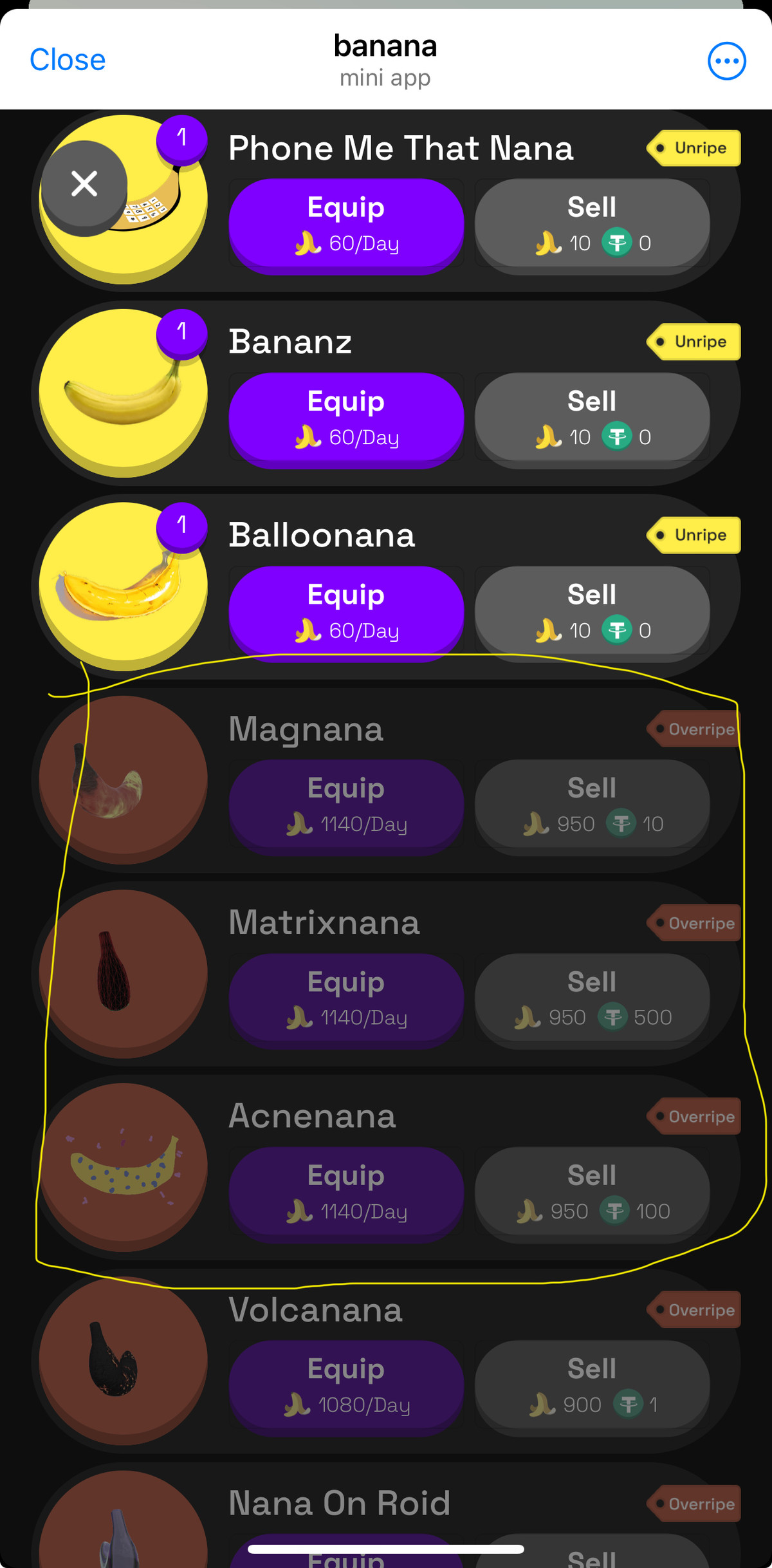Open the Bananz banana image
Viewport: 772px width, 1568px height.
(x=123, y=393)
